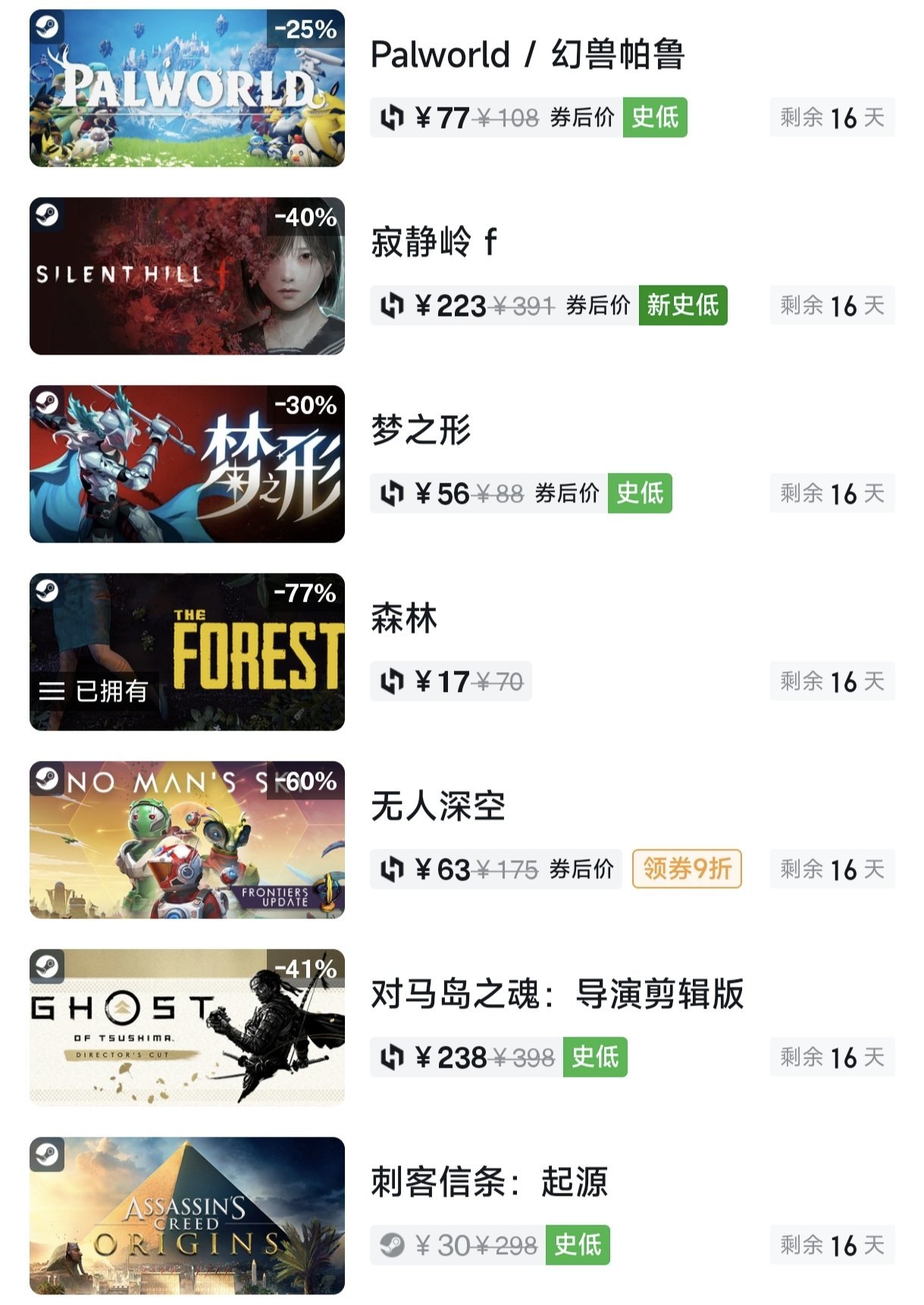The height and width of the screenshot is (1305, 924).
Task: Open the 森林 (The Forest) listing
Action: point(404,618)
